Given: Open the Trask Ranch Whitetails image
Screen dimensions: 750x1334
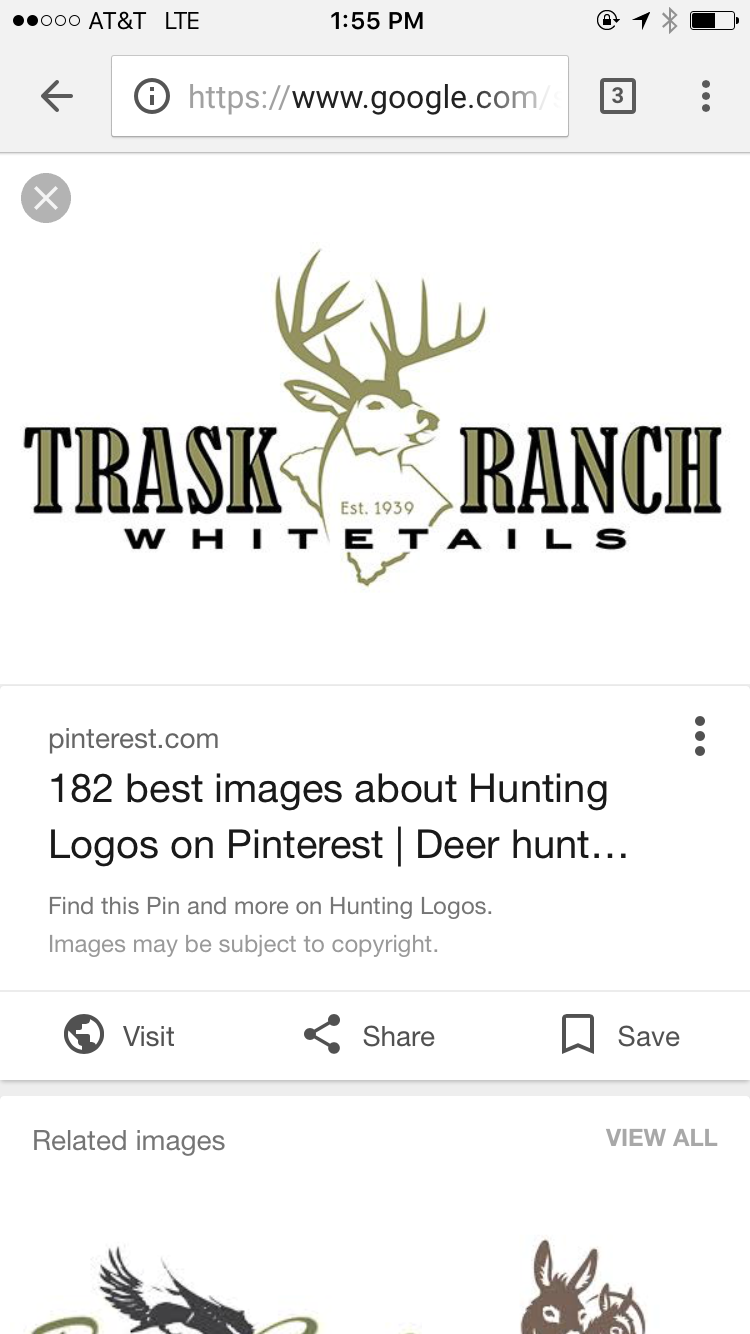Looking at the screenshot, I should point(372,420).
